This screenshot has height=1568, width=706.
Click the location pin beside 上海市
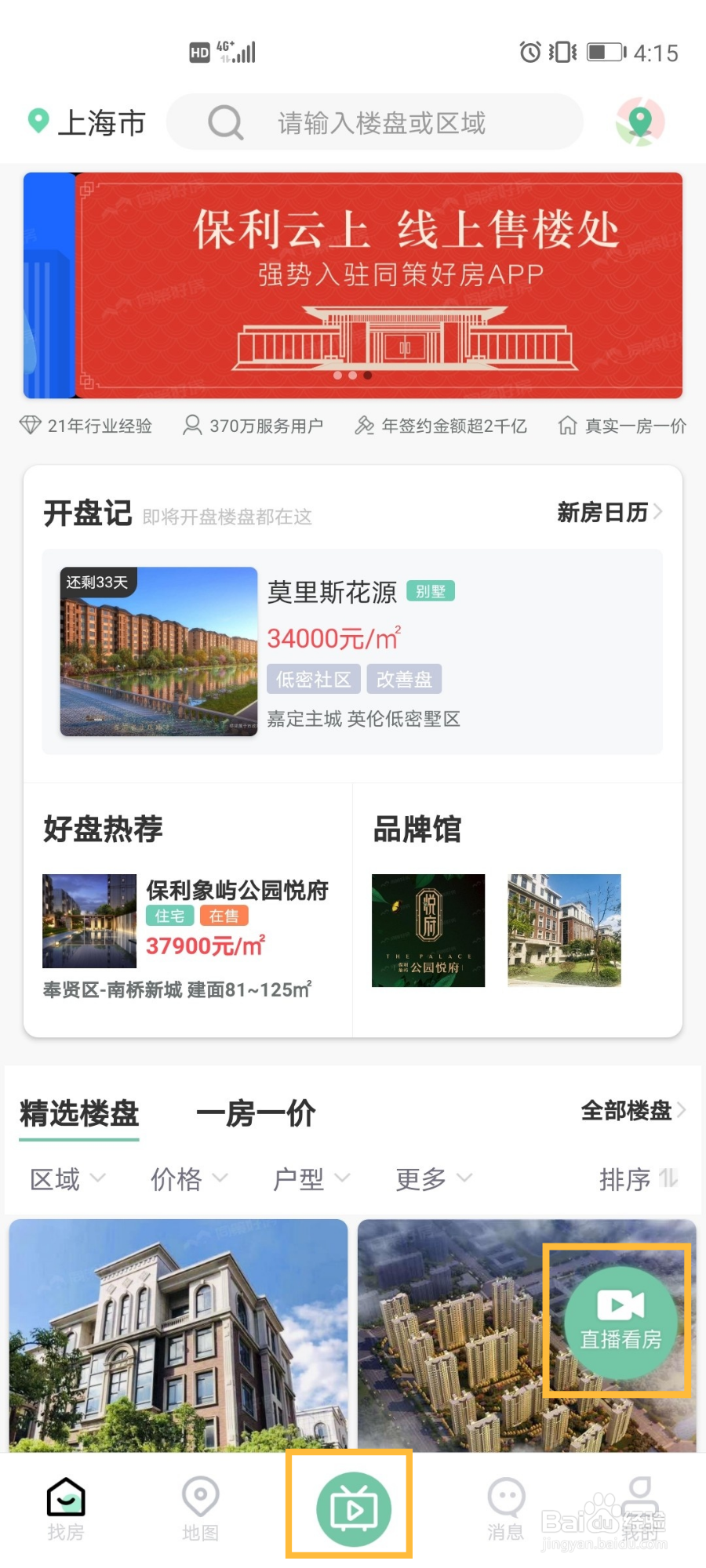click(x=37, y=122)
